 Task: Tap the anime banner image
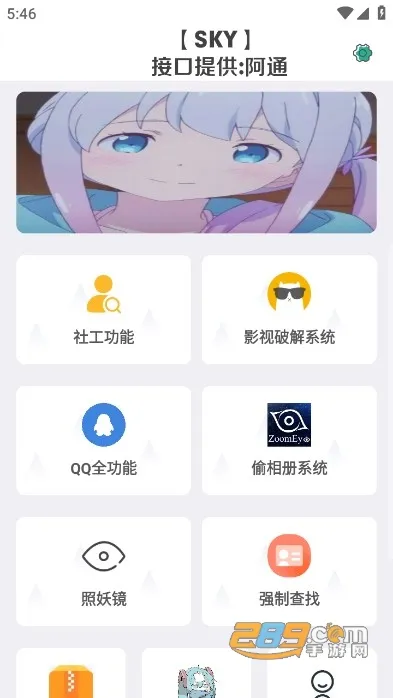[x=196, y=162]
